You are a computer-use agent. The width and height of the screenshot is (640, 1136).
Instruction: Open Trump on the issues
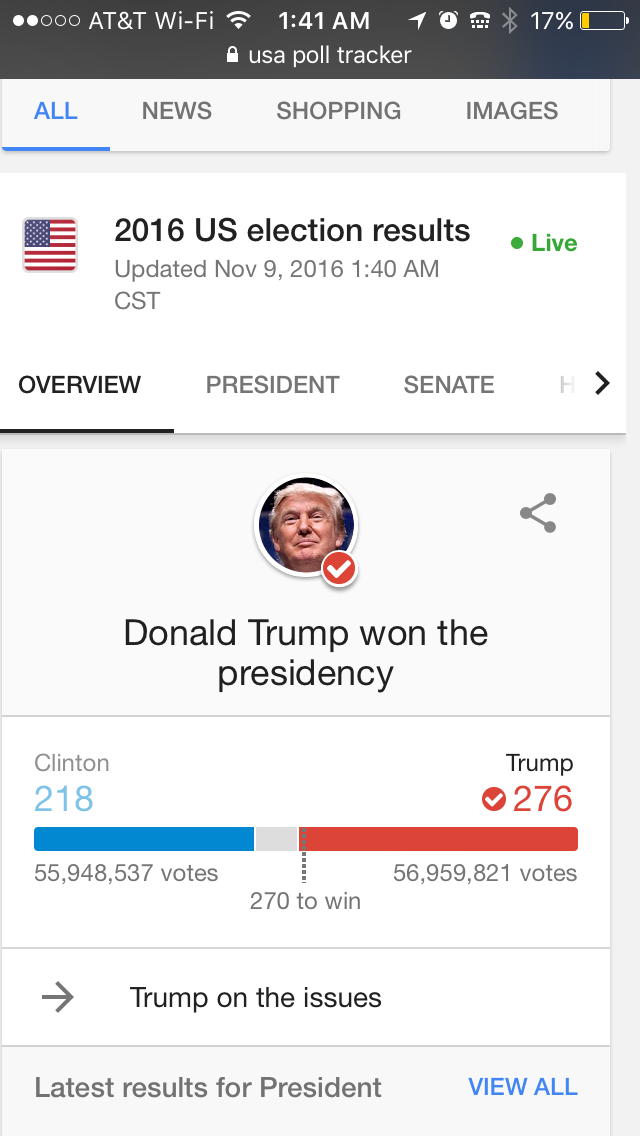point(256,997)
